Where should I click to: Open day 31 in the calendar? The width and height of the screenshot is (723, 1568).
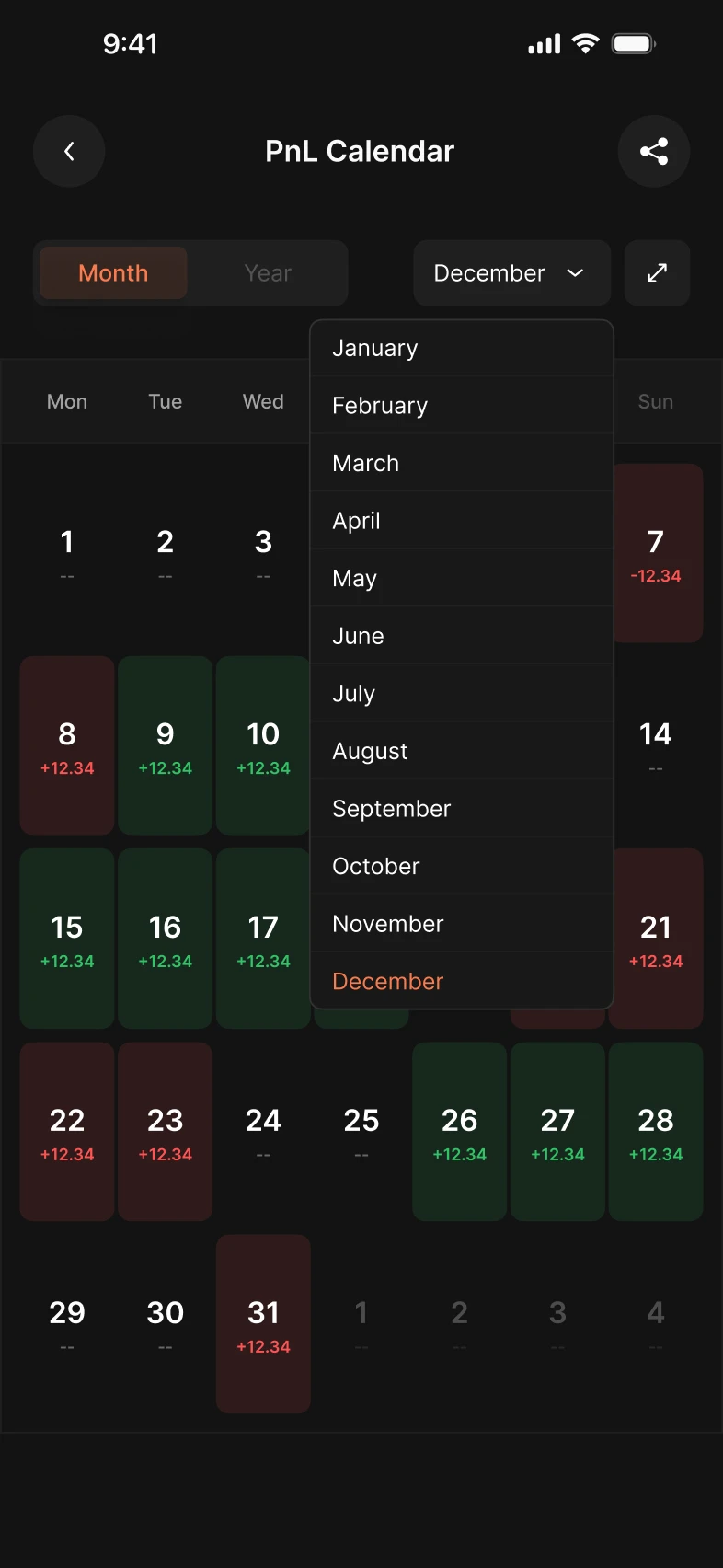[263, 1323]
